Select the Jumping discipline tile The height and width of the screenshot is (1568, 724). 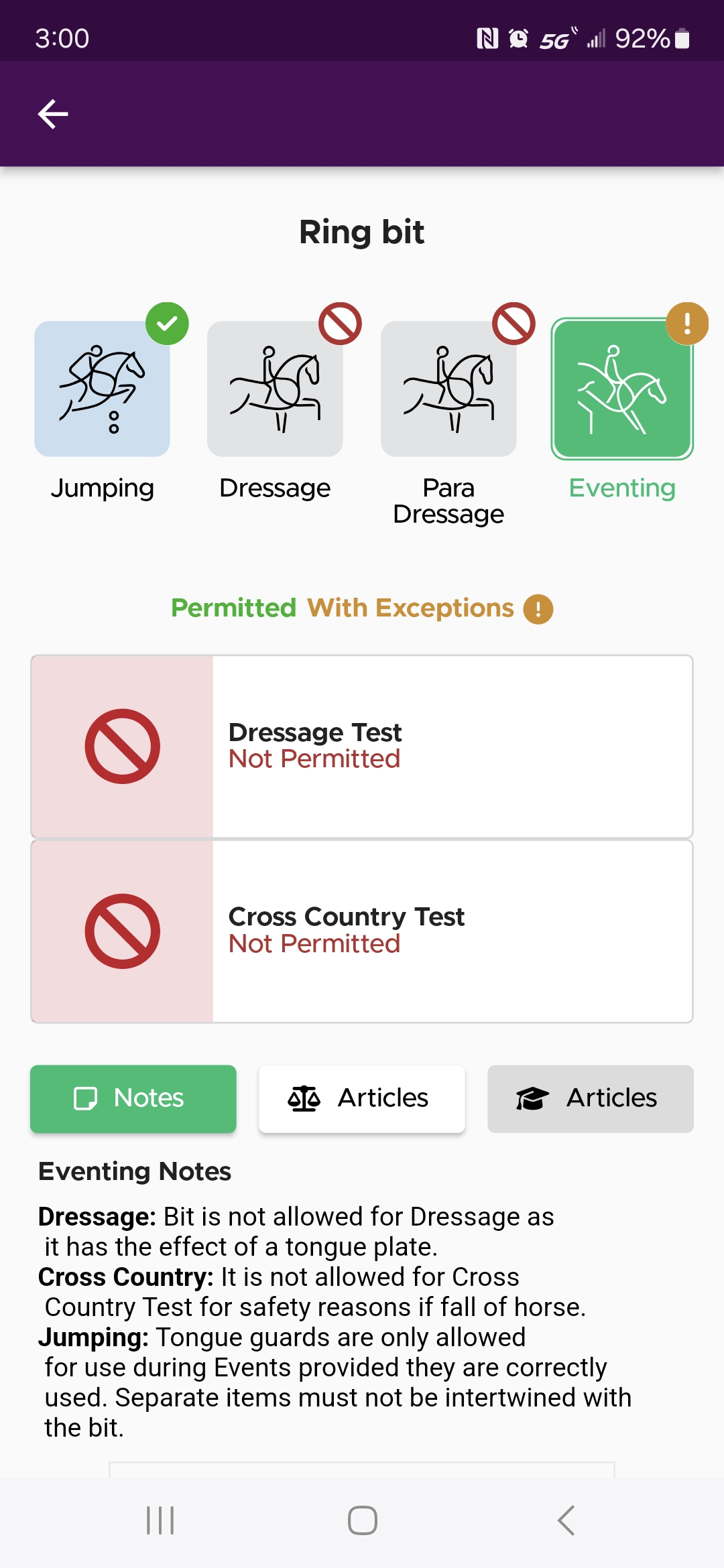(x=102, y=389)
